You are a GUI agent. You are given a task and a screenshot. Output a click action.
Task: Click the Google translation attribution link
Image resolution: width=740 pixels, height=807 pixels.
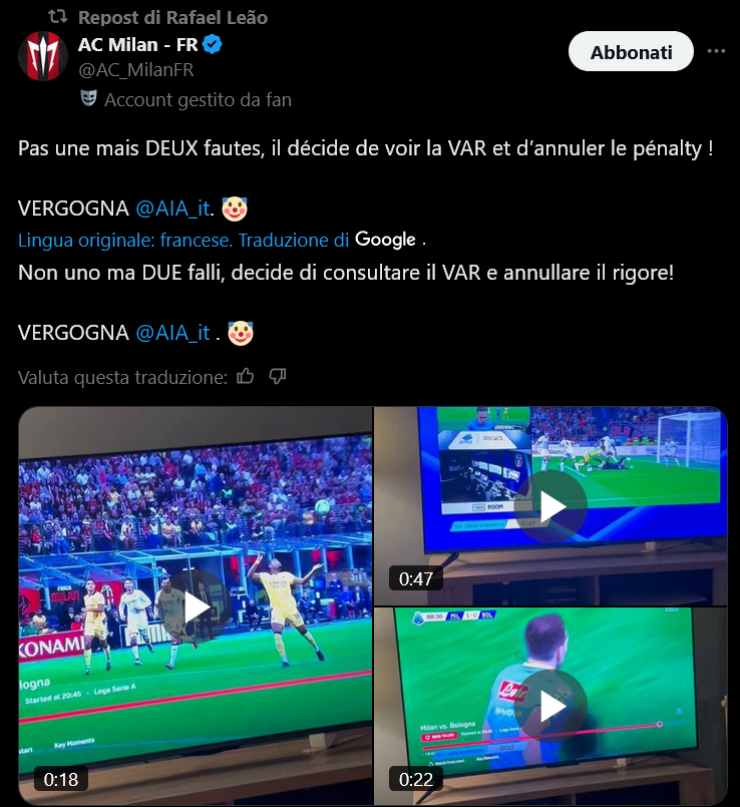click(x=388, y=239)
